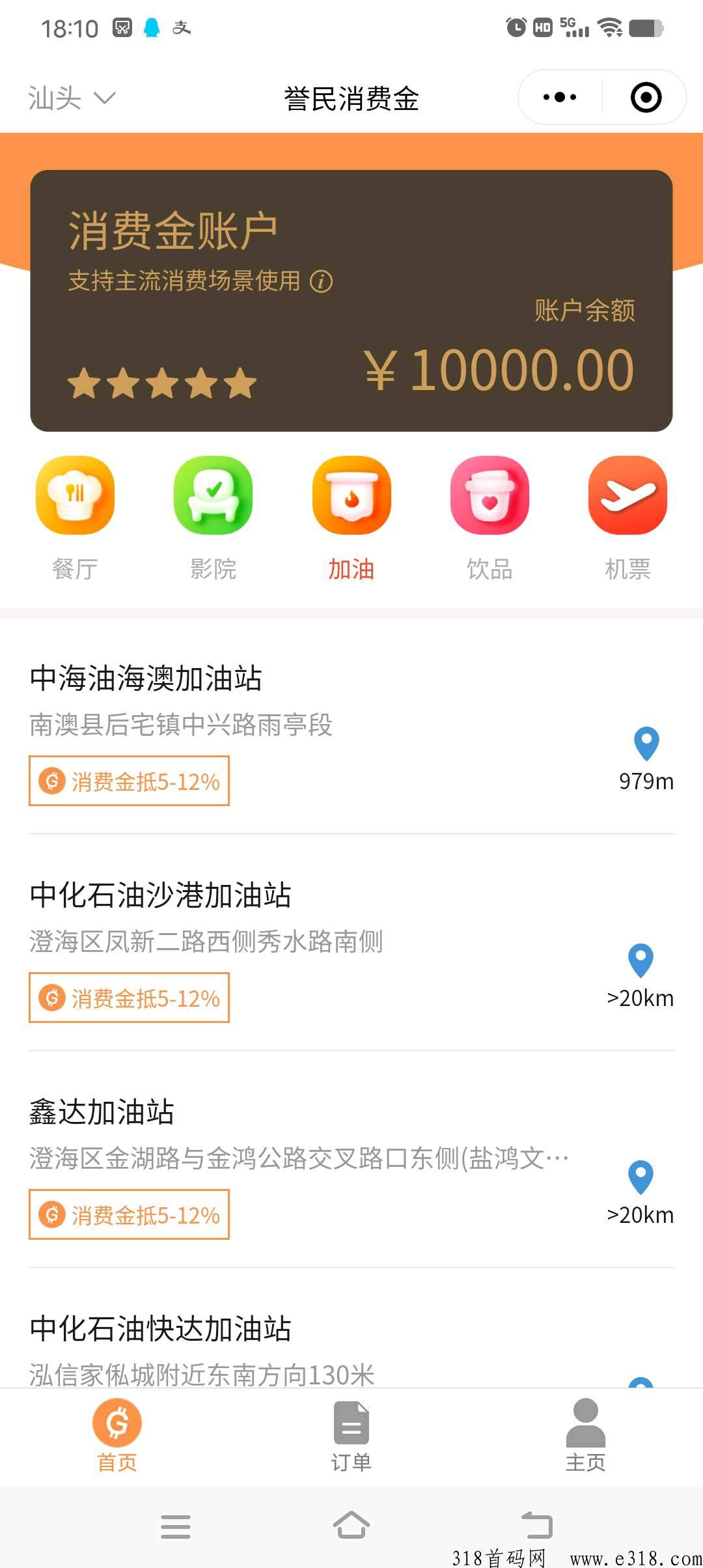This screenshot has height=1568, width=703.
Task: Switch to the 首页 tab
Action: (x=117, y=1438)
